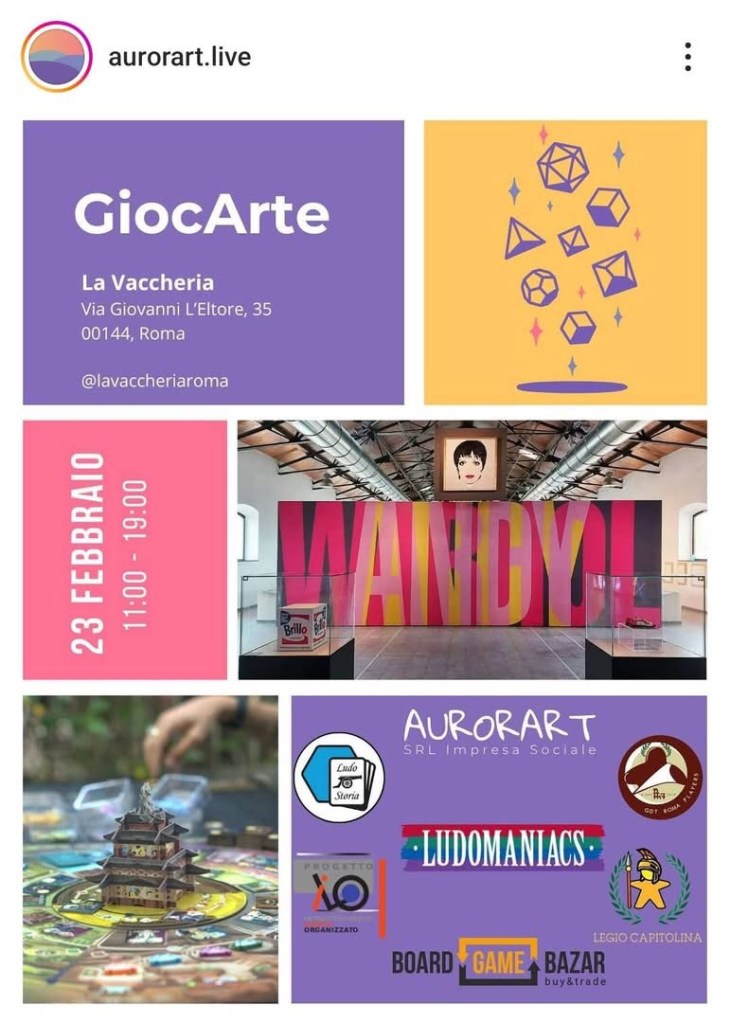Open the aurorart.live username link
Viewport: 730px width, 1023px height.
pyautogui.click(x=179, y=57)
